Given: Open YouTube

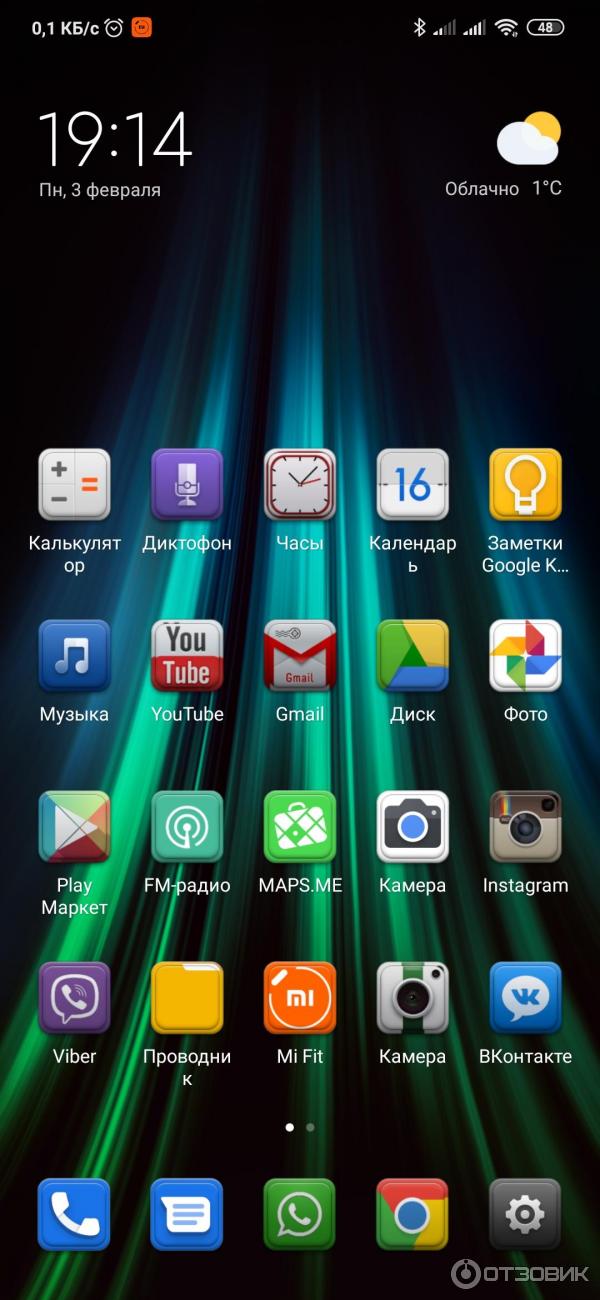Looking at the screenshot, I should pos(187,656).
